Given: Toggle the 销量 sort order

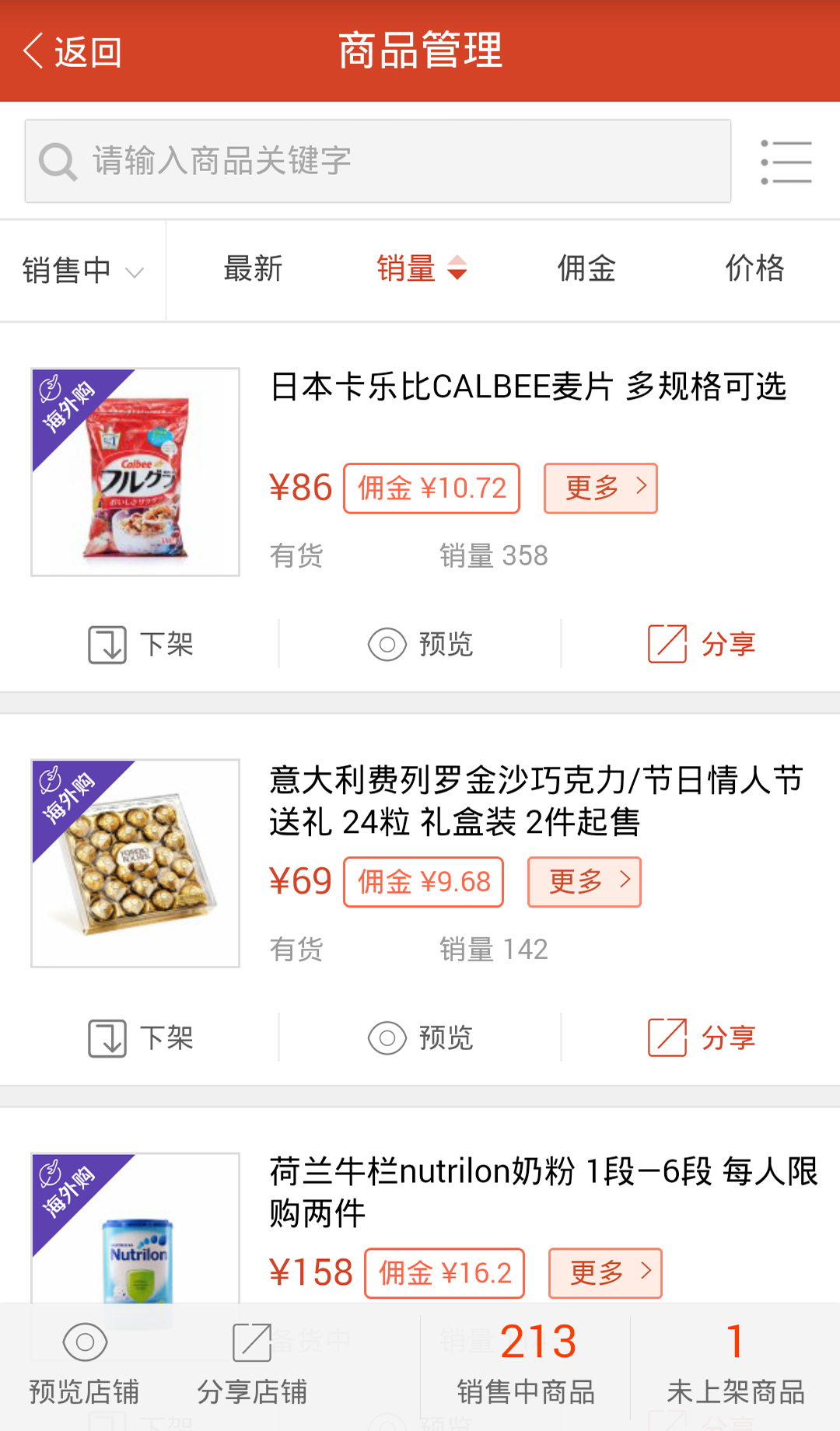Looking at the screenshot, I should click(421, 269).
